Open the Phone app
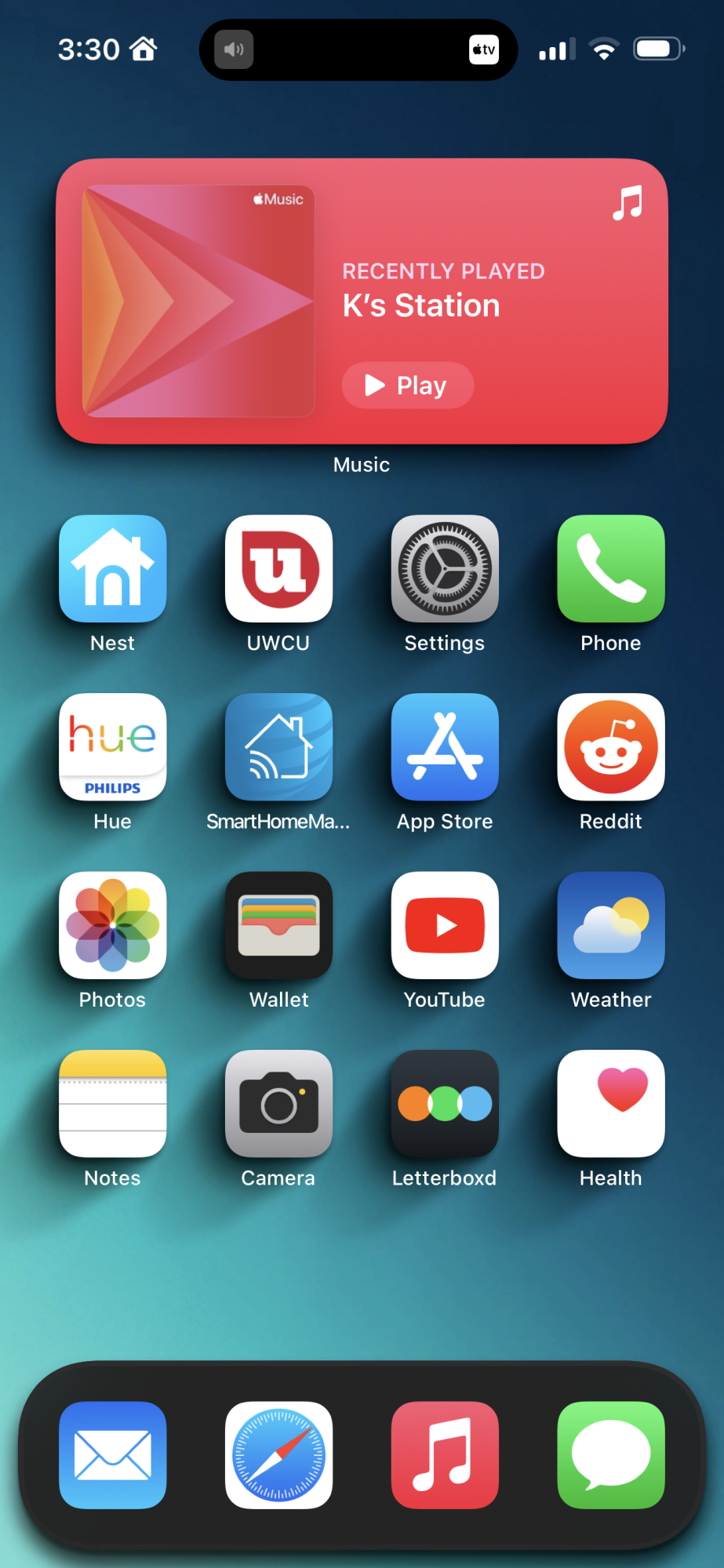The image size is (724, 1568). (x=610, y=568)
